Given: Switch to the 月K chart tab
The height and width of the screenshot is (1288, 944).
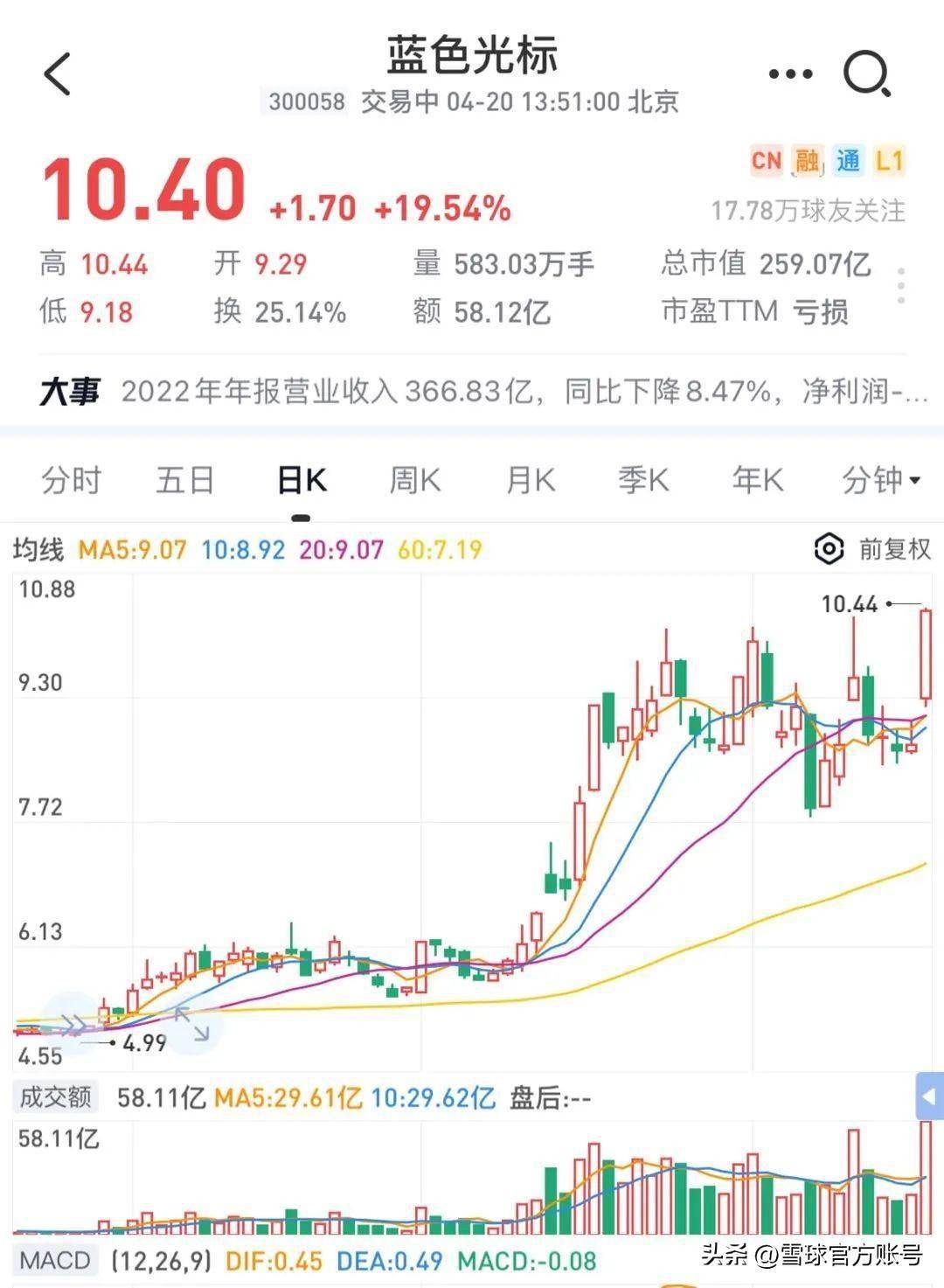Looking at the screenshot, I should (531, 480).
